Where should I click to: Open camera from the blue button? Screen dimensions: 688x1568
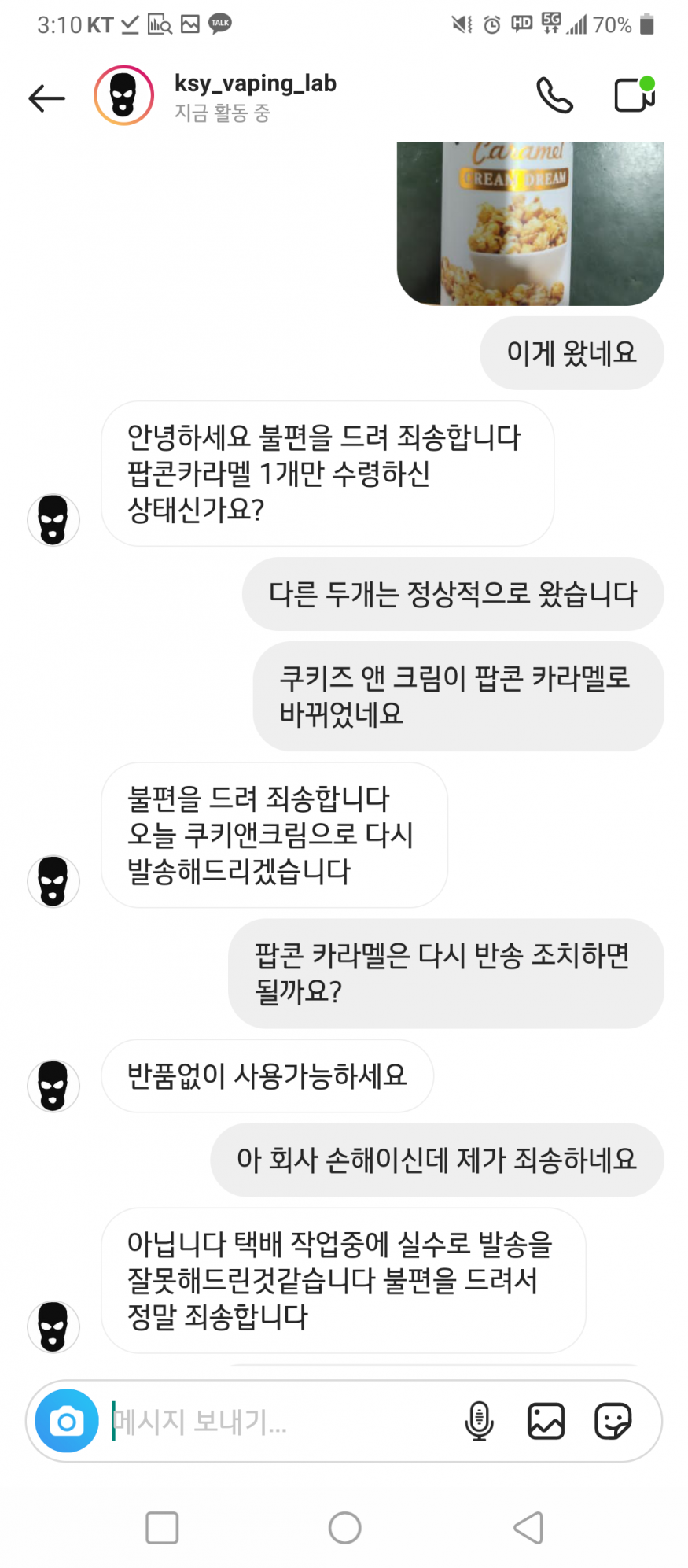coord(67,1420)
